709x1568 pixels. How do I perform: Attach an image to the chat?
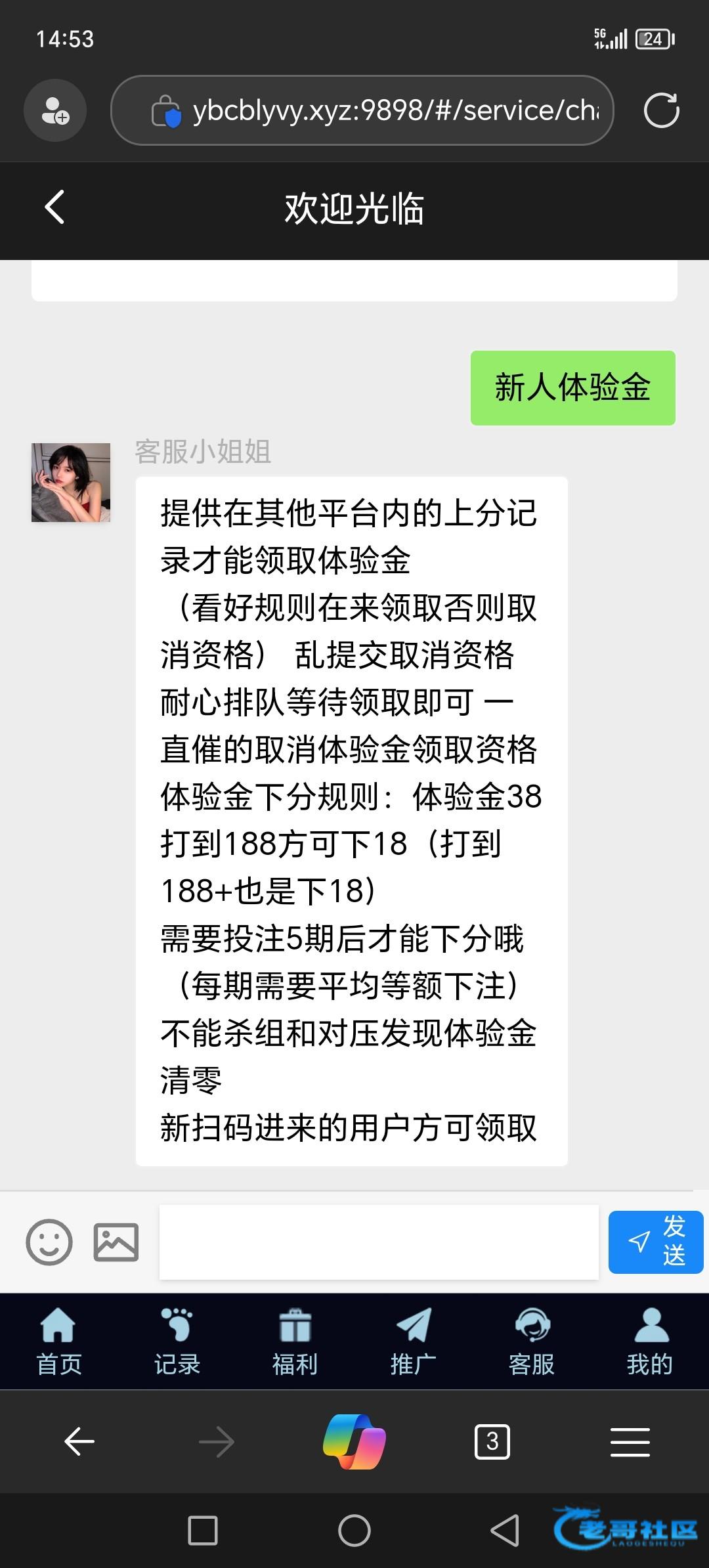point(116,1242)
